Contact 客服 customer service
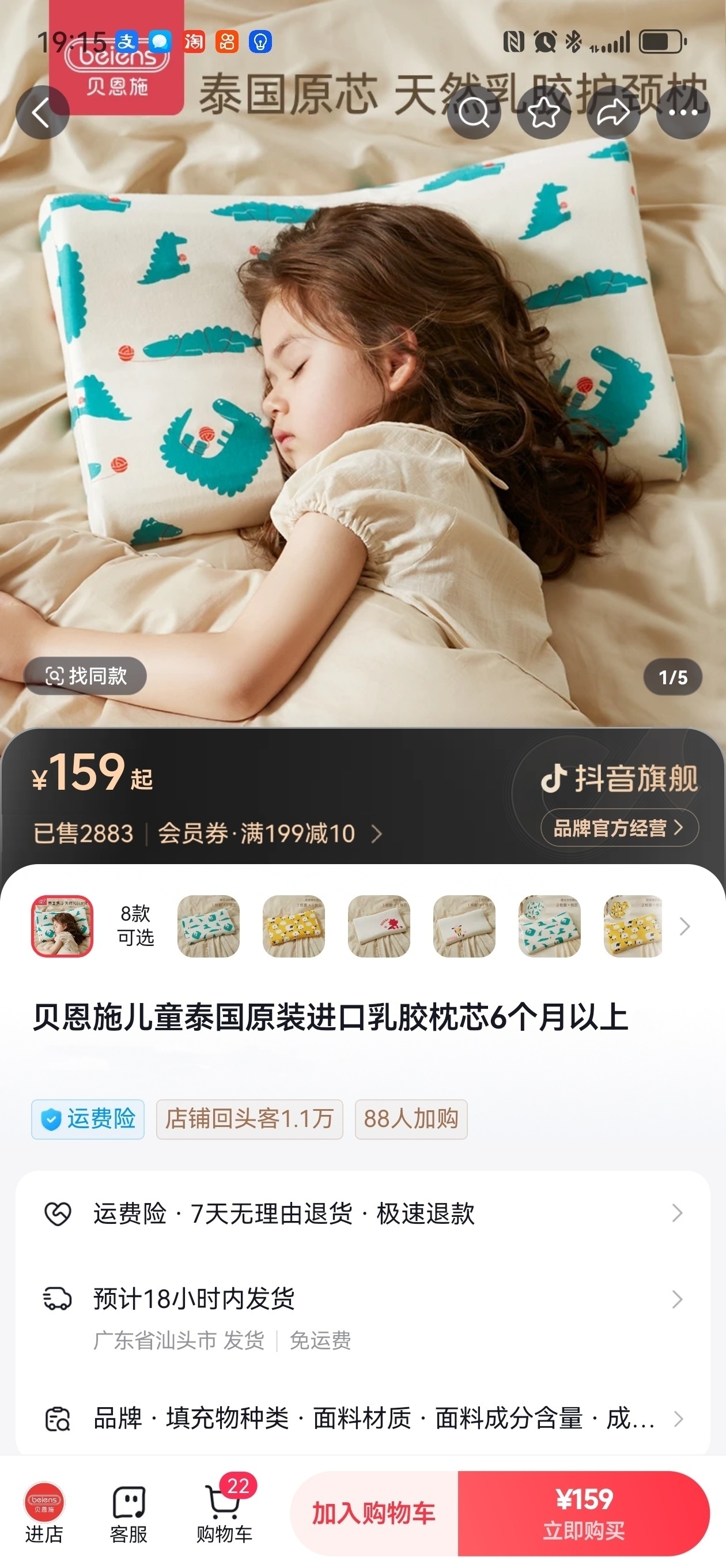 point(129,1512)
